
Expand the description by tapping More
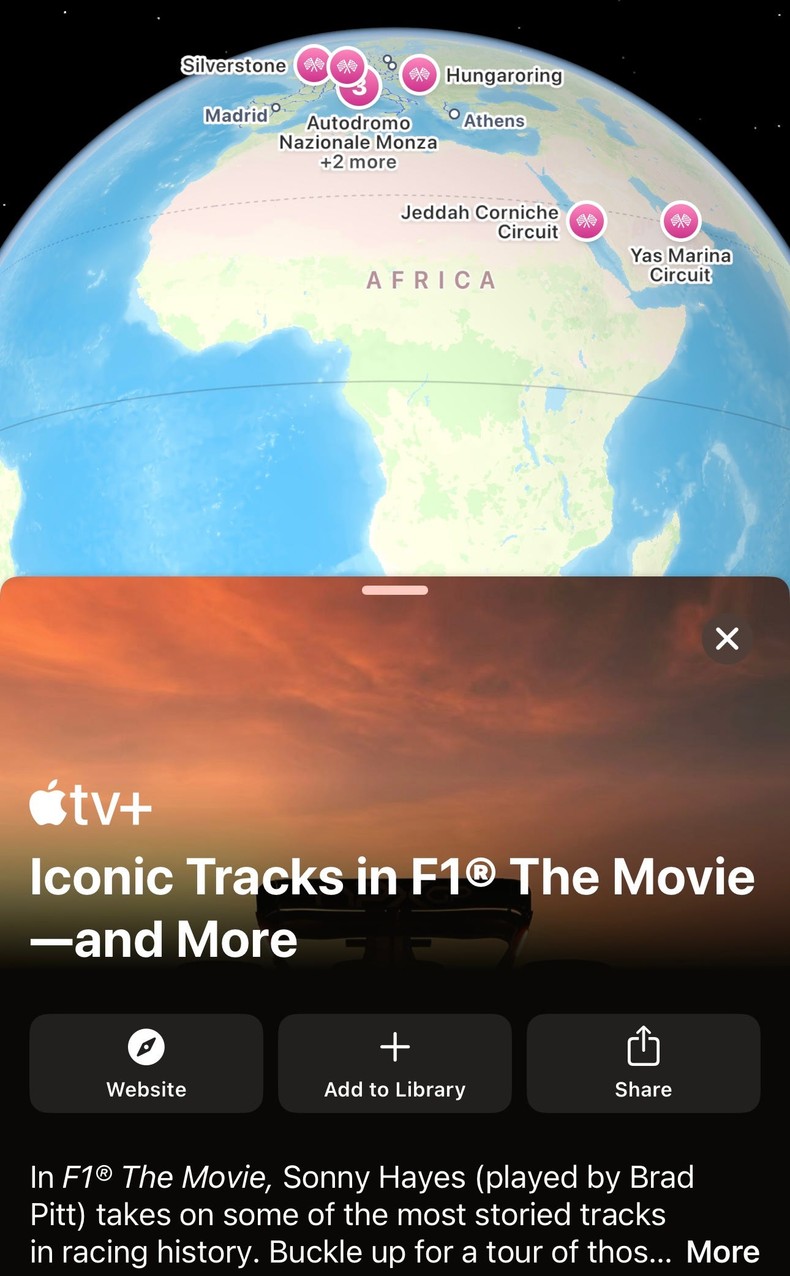pyautogui.click(x=723, y=1251)
